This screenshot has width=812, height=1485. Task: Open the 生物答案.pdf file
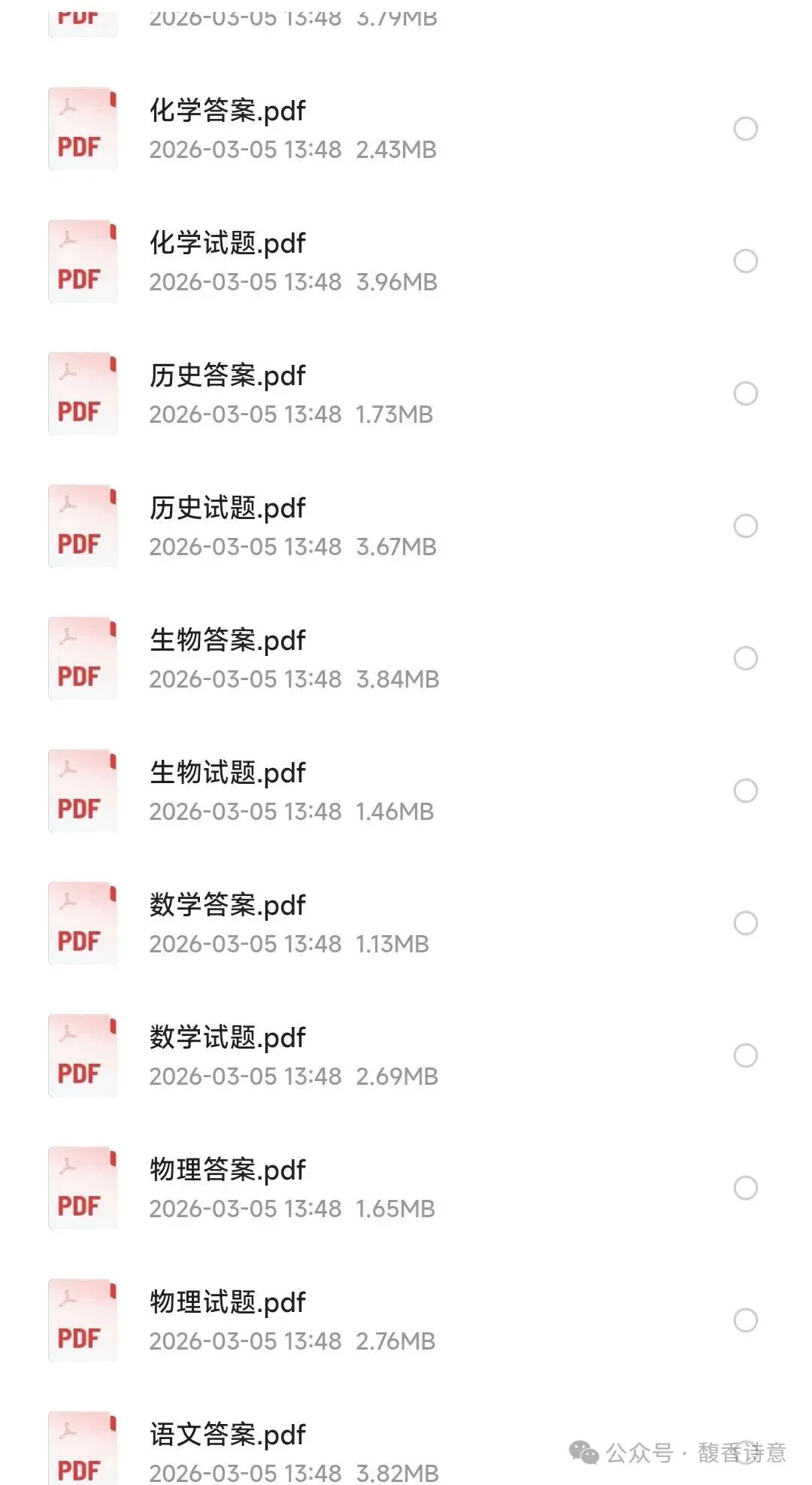pos(227,641)
